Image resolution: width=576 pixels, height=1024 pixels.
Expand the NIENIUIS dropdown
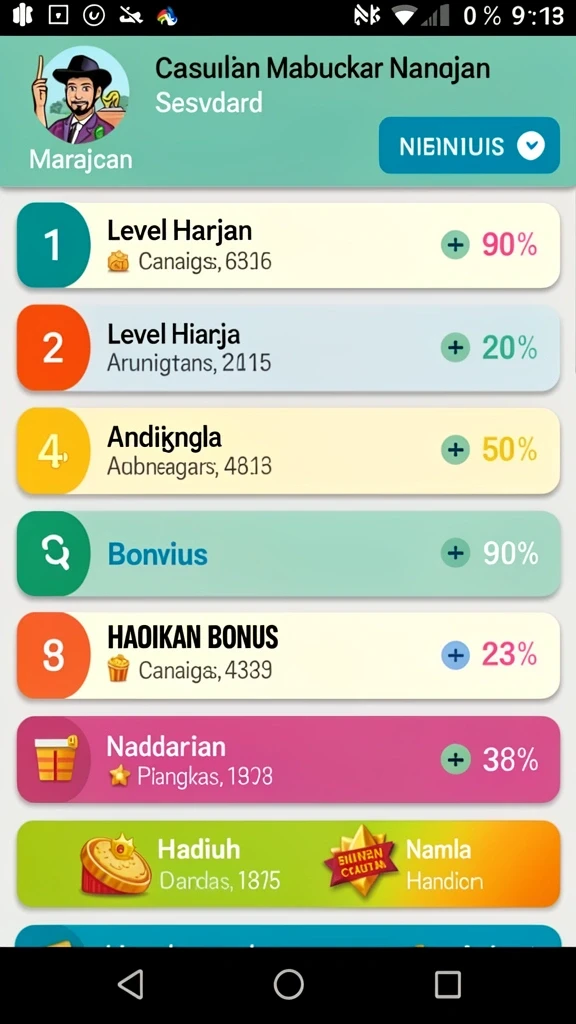click(469, 146)
